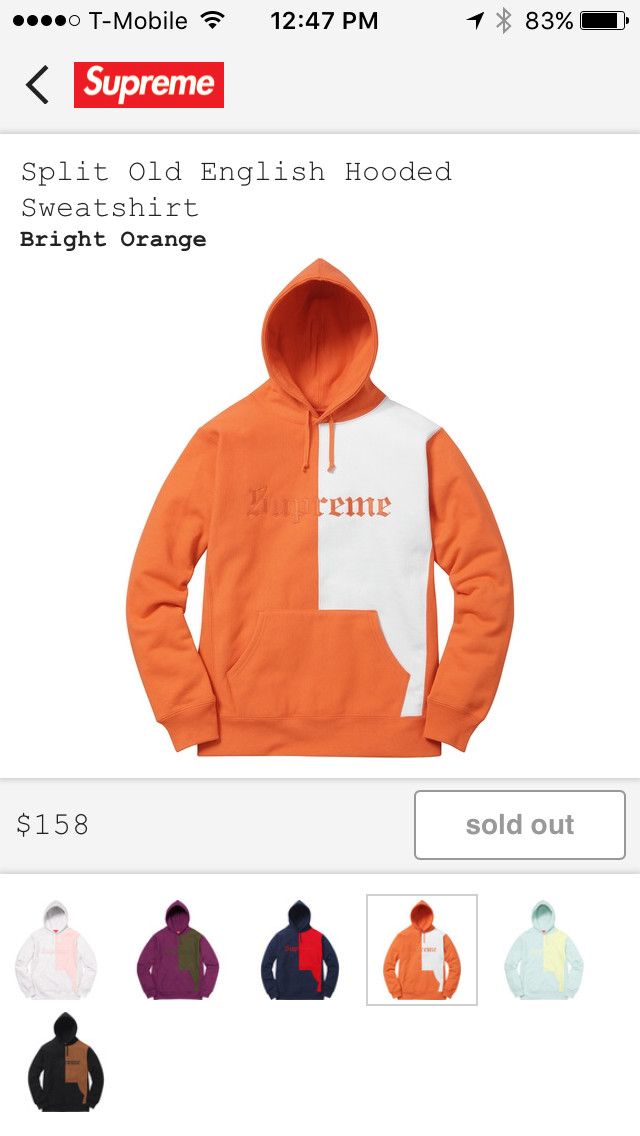Go back using the back arrow
The width and height of the screenshot is (640, 1136).
38,85
